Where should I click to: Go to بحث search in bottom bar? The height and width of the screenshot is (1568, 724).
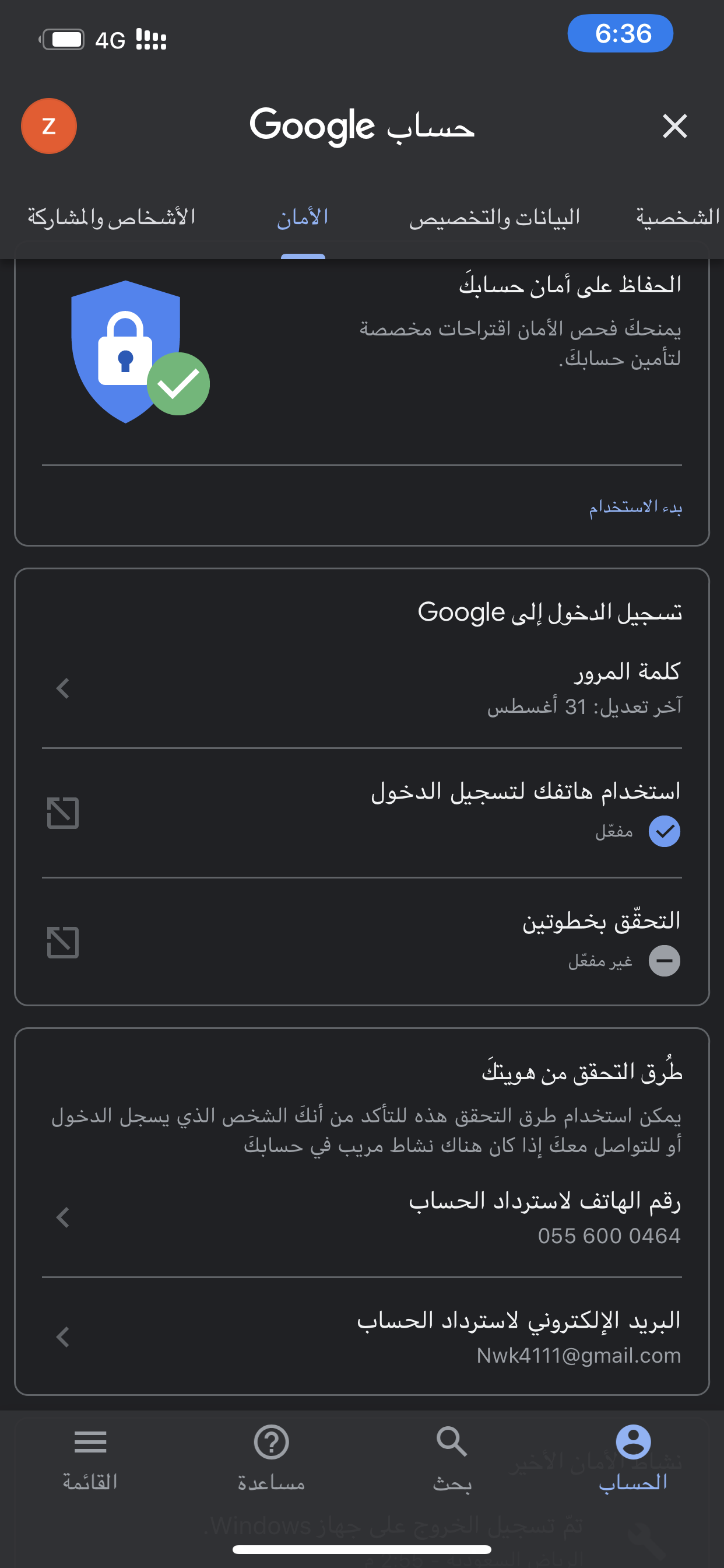click(x=452, y=1458)
